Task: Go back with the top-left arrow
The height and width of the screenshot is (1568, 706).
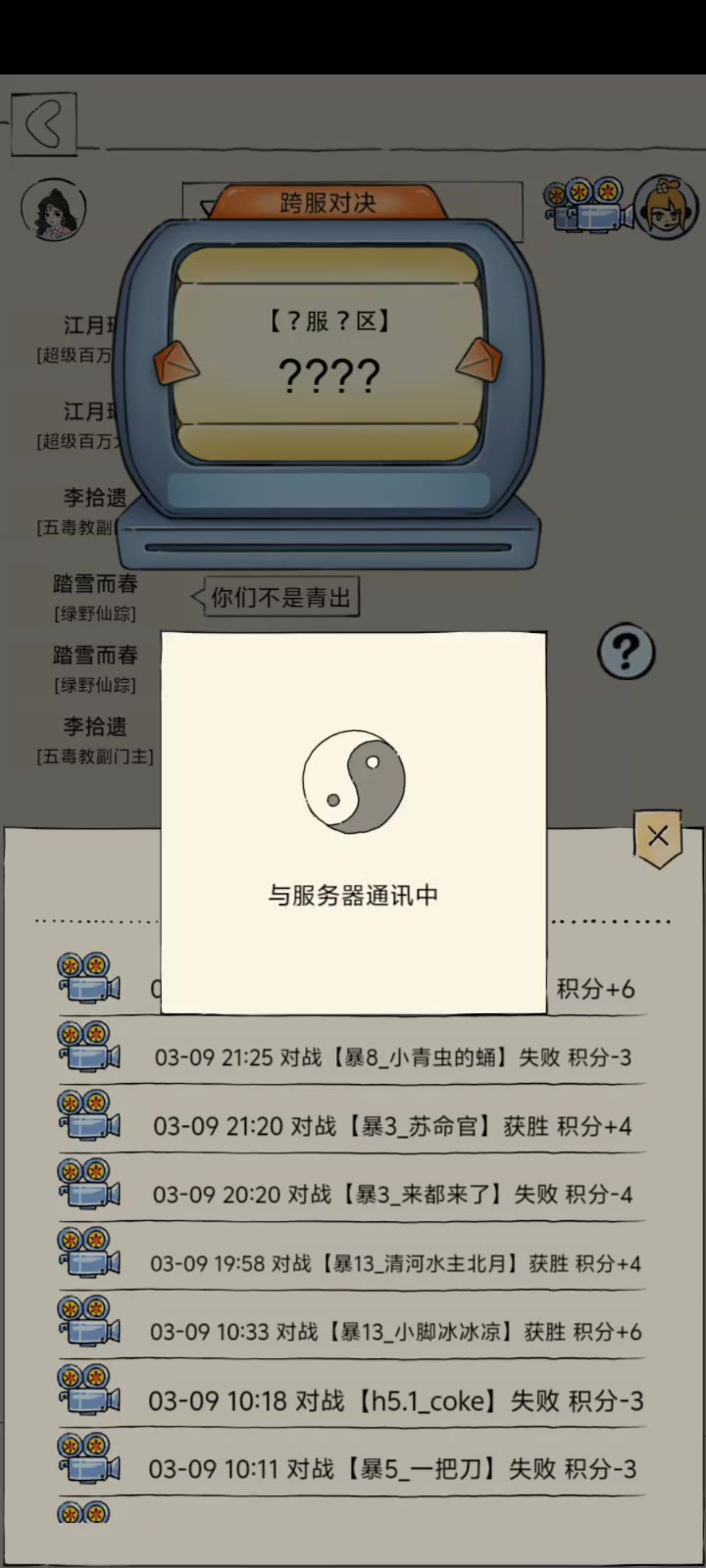Action: click(44, 124)
